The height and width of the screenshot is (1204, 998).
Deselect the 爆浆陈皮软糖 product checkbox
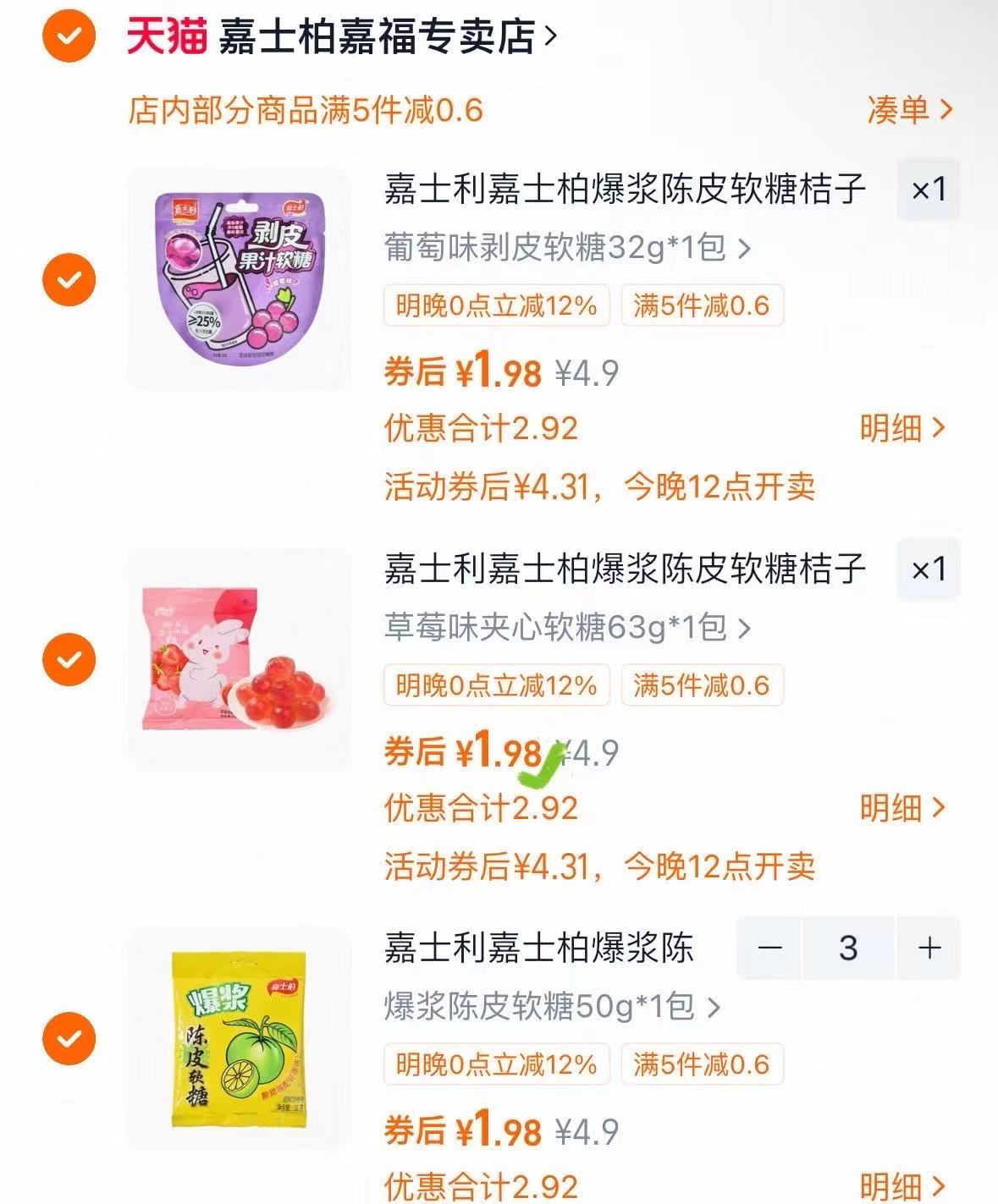[x=70, y=1039]
